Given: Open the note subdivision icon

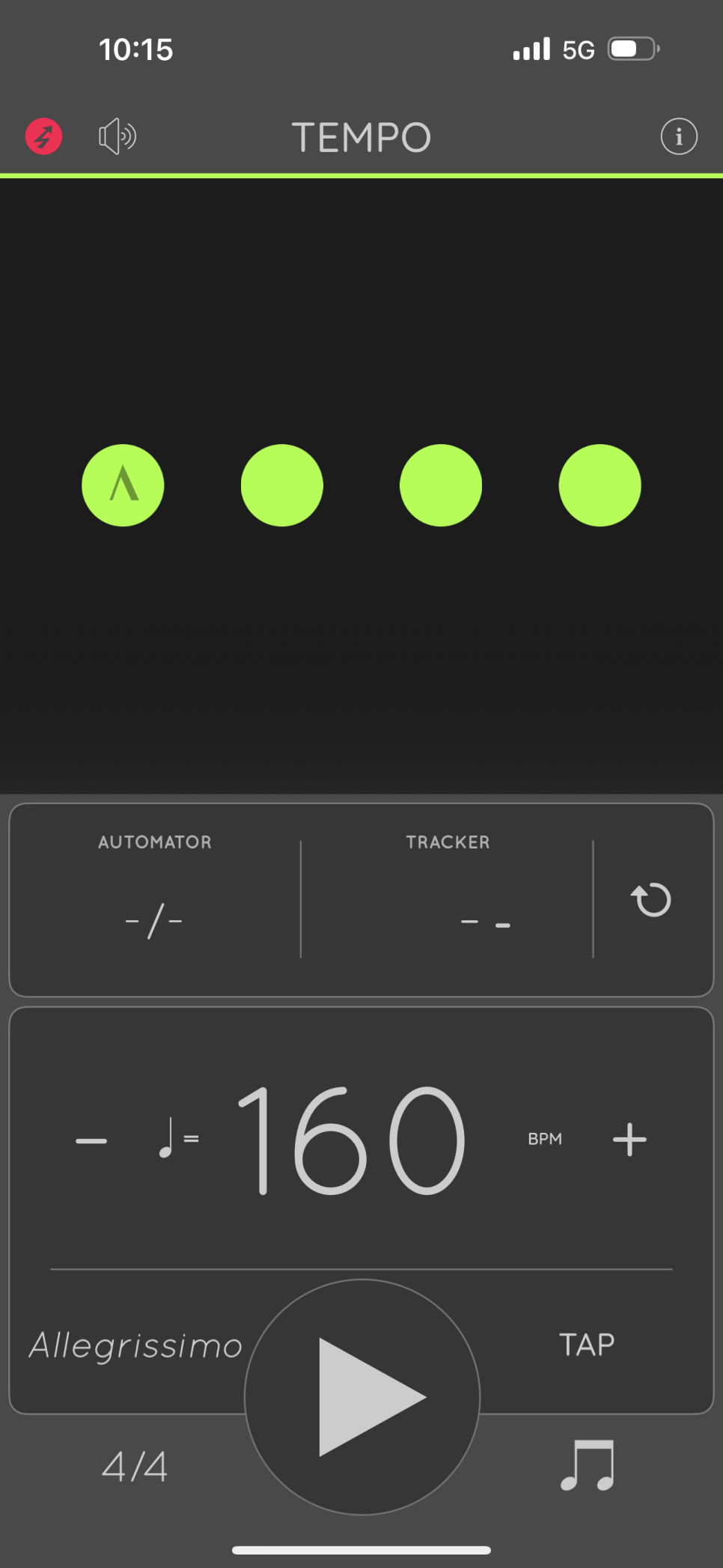Looking at the screenshot, I should pos(588,1465).
